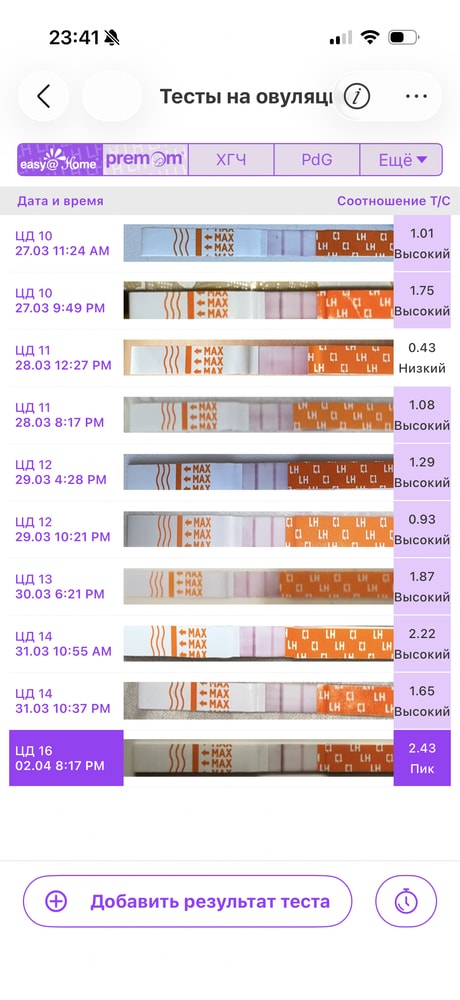
Task: Open the test from 27.03 11:24 AM
Action: click(x=230, y=243)
